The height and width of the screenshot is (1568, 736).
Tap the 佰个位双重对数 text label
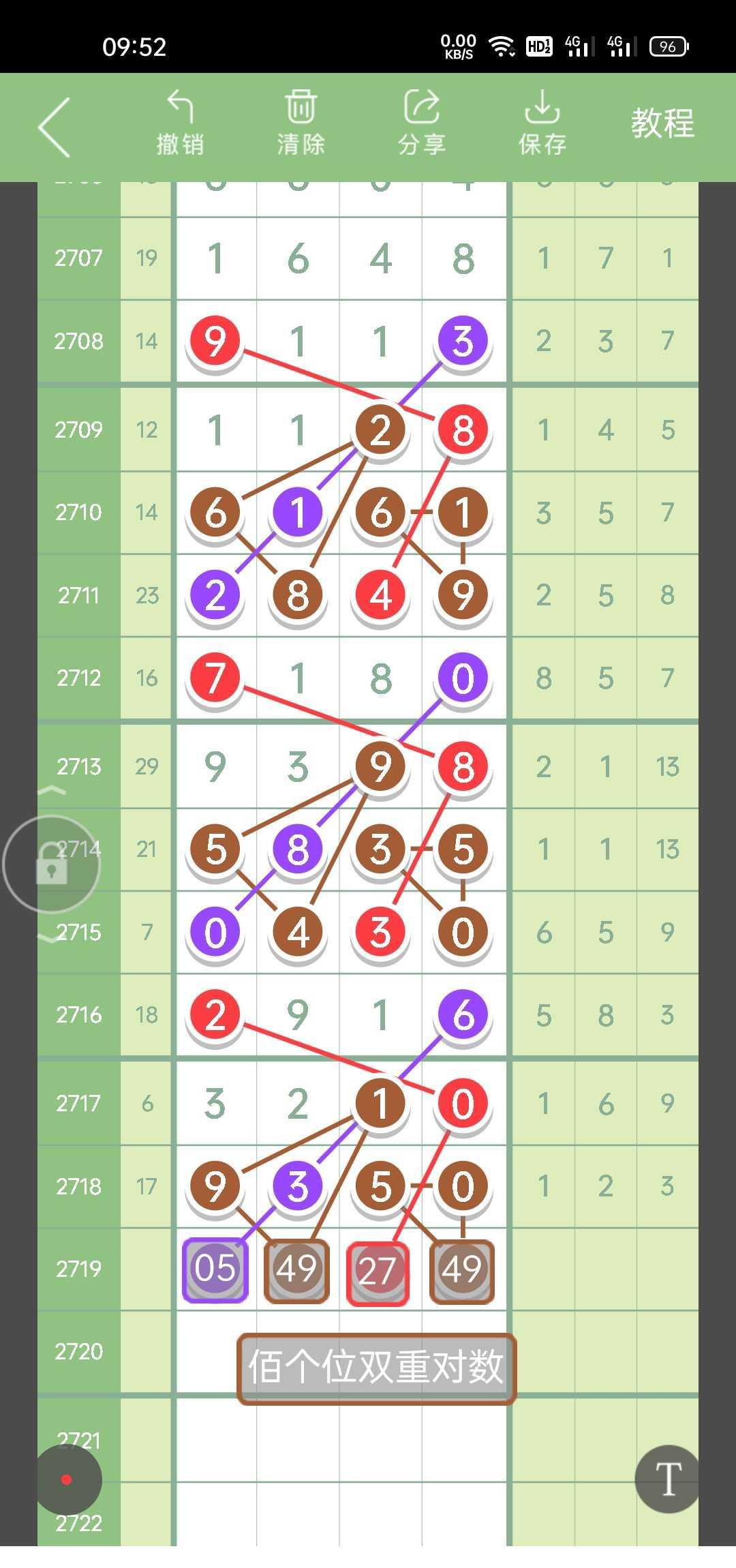pos(376,1367)
